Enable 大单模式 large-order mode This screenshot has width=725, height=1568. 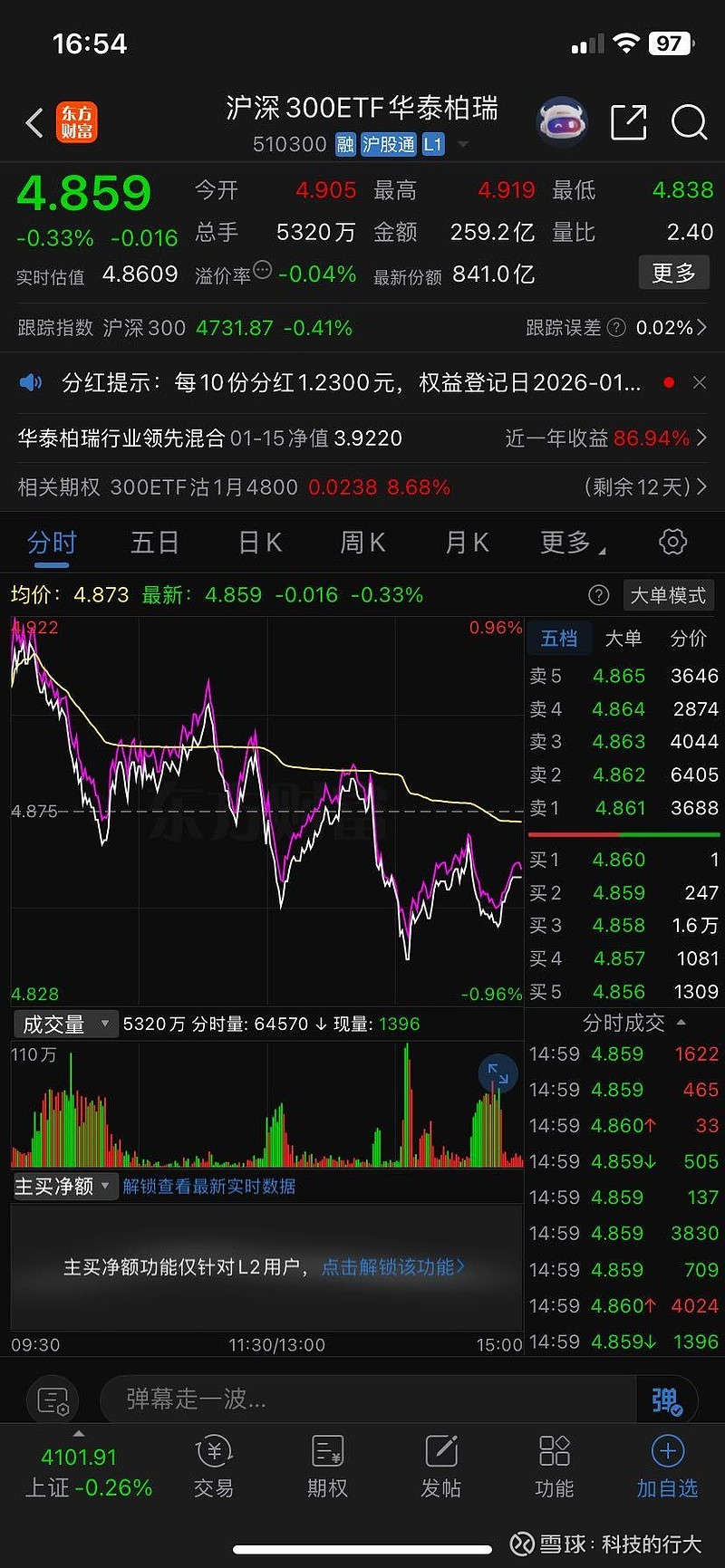tap(668, 595)
